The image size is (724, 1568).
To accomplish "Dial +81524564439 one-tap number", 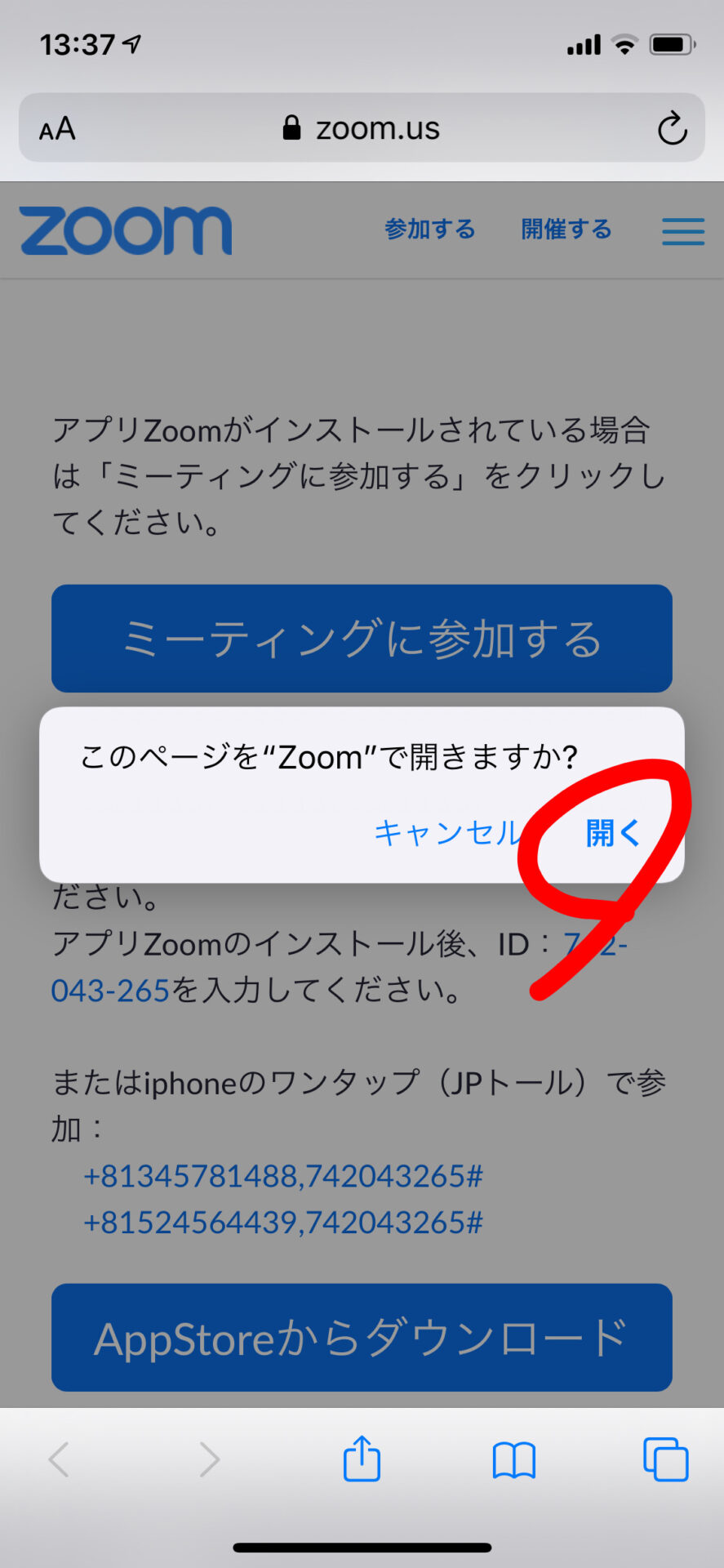I will (x=283, y=1223).
